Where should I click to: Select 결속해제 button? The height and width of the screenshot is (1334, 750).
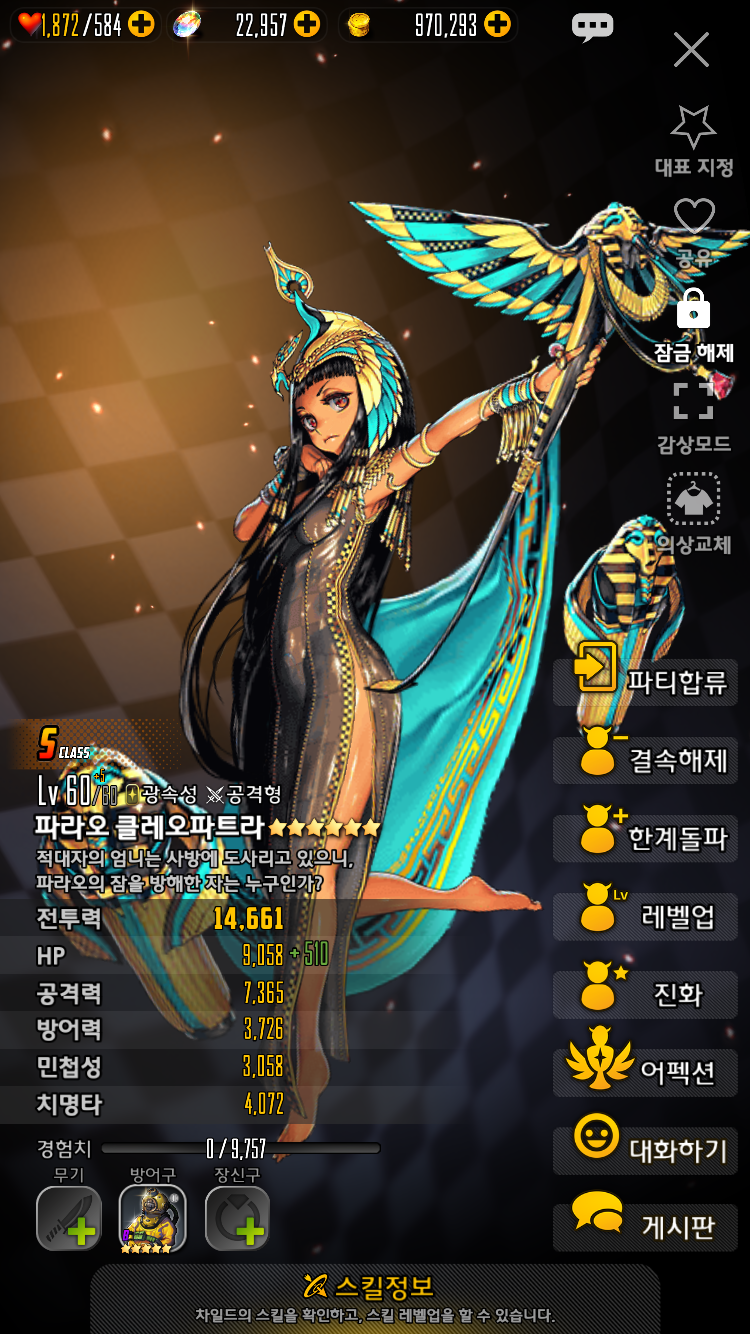645,760
